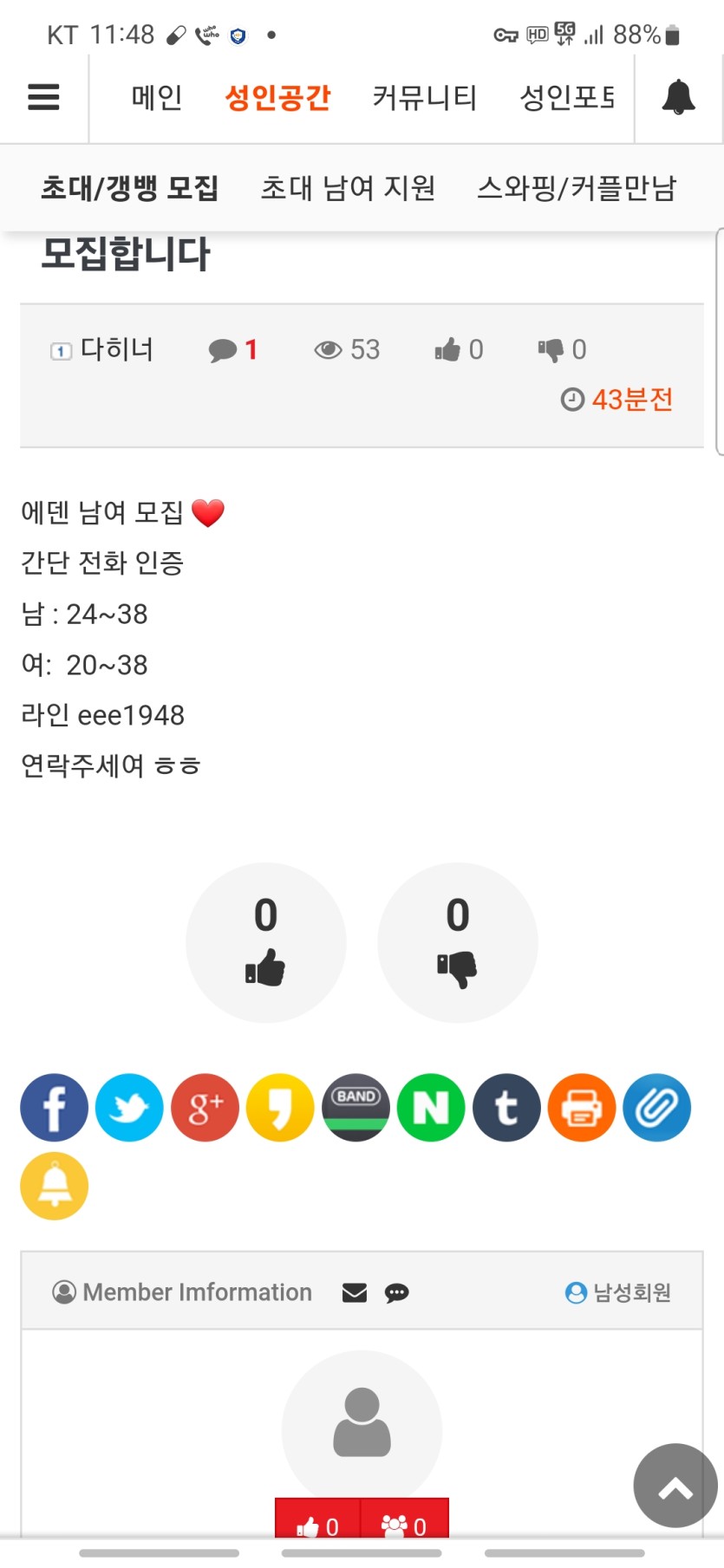Image resolution: width=724 pixels, height=1568 pixels.
Task: Open the hamburger drawer menu
Action: pyautogui.click(x=43, y=97)
